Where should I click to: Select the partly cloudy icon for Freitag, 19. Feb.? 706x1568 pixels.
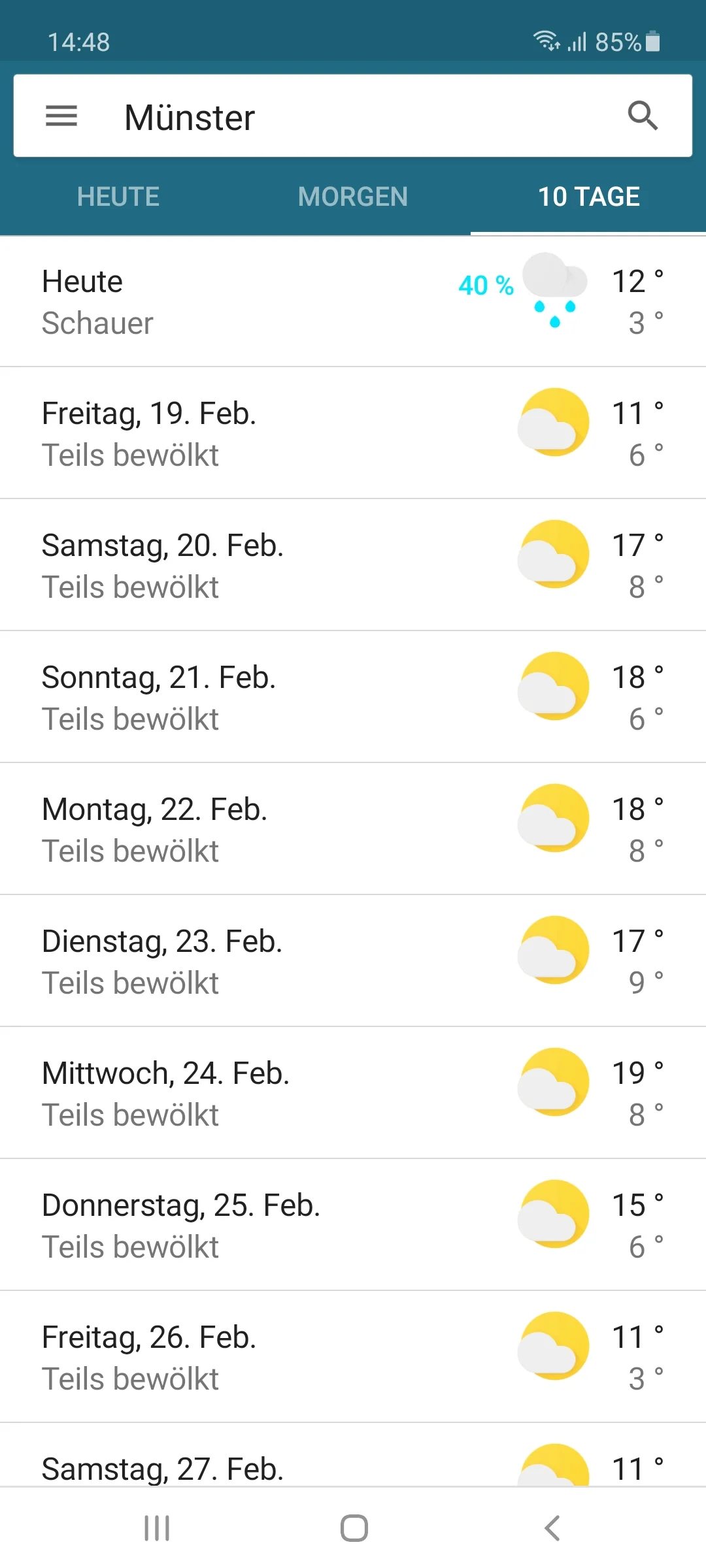click(552, 421)
